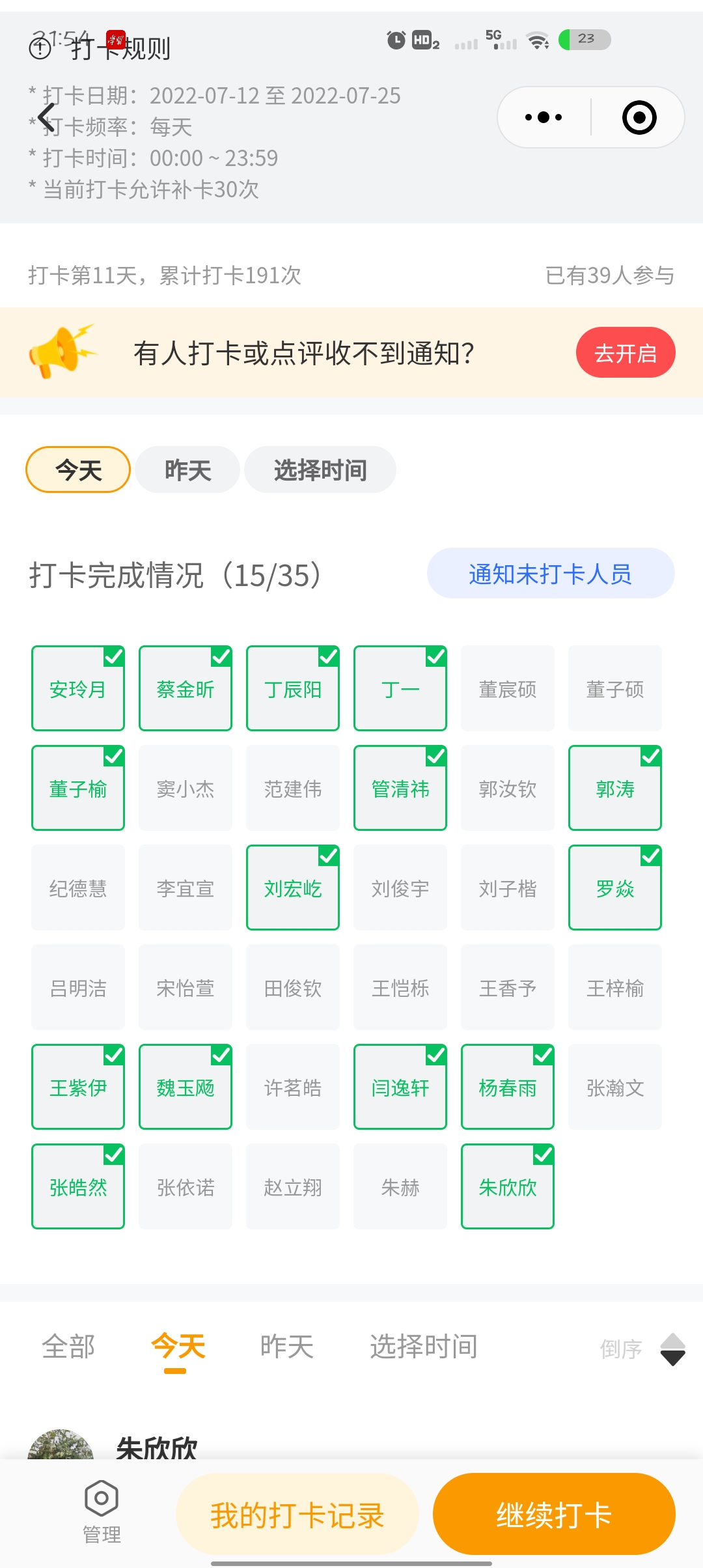Click the checkmark on 朱欣欣's tile
This screenshot has height=1568, width=703.
pyautogui.click(x=542, y=1155)
